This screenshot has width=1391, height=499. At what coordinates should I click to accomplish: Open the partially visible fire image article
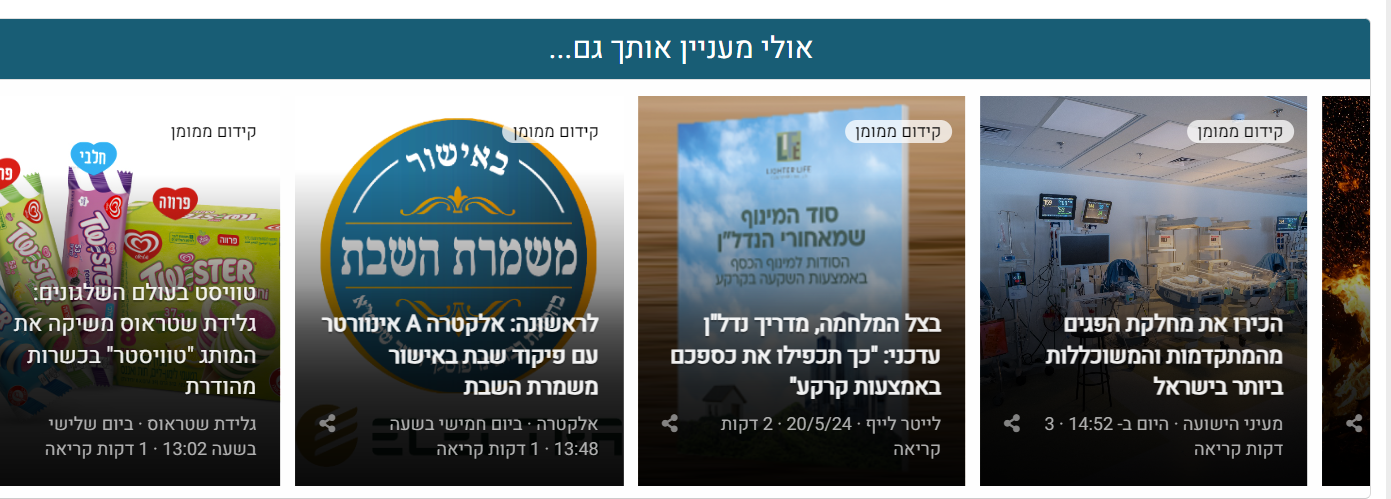click(x=1346, y=250)
